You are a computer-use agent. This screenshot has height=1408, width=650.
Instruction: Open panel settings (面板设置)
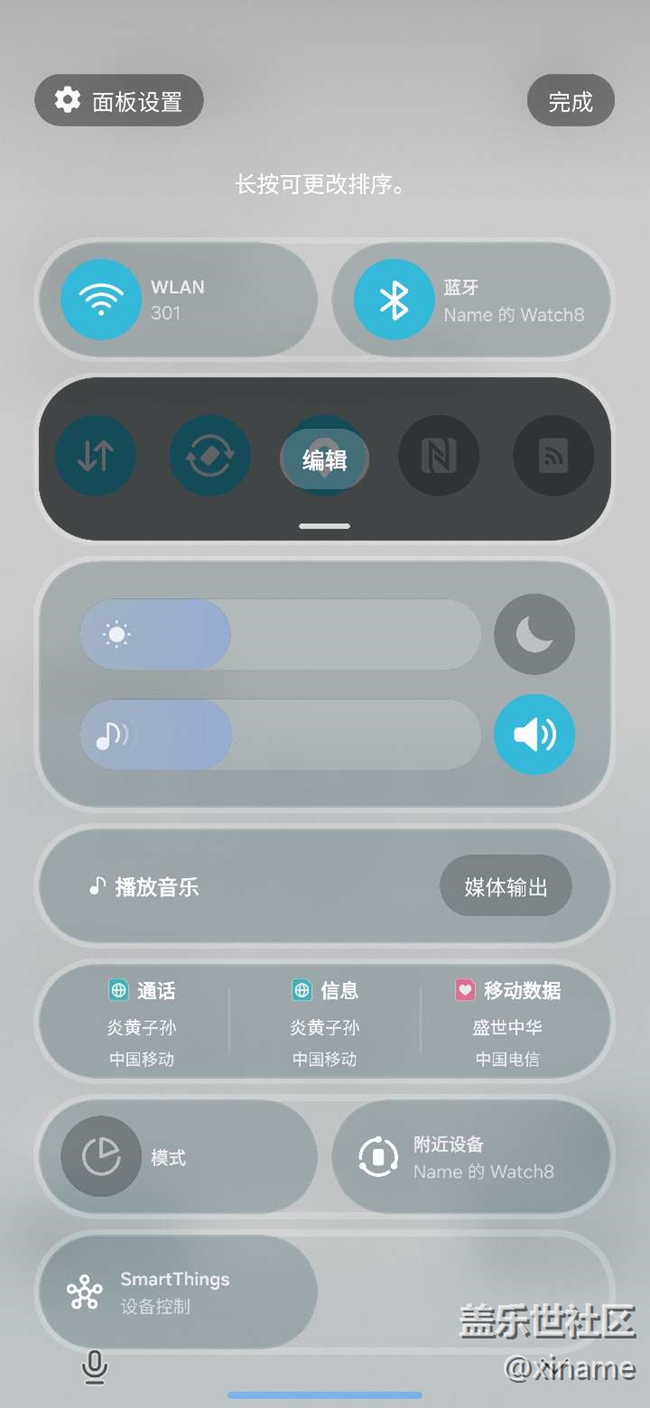[x=119, y=101]
